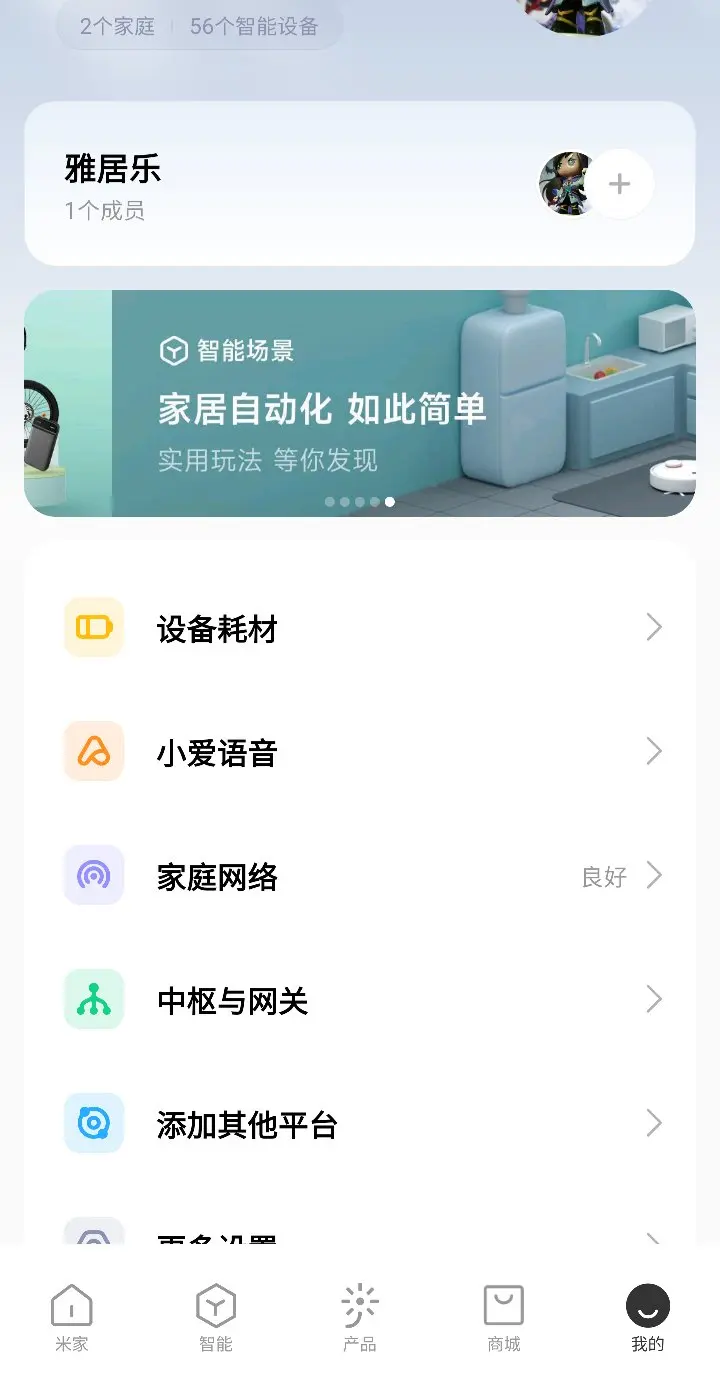Switch to the 智能 tab
This screenshot has height=1384, width=720.
coord(216,1318)
